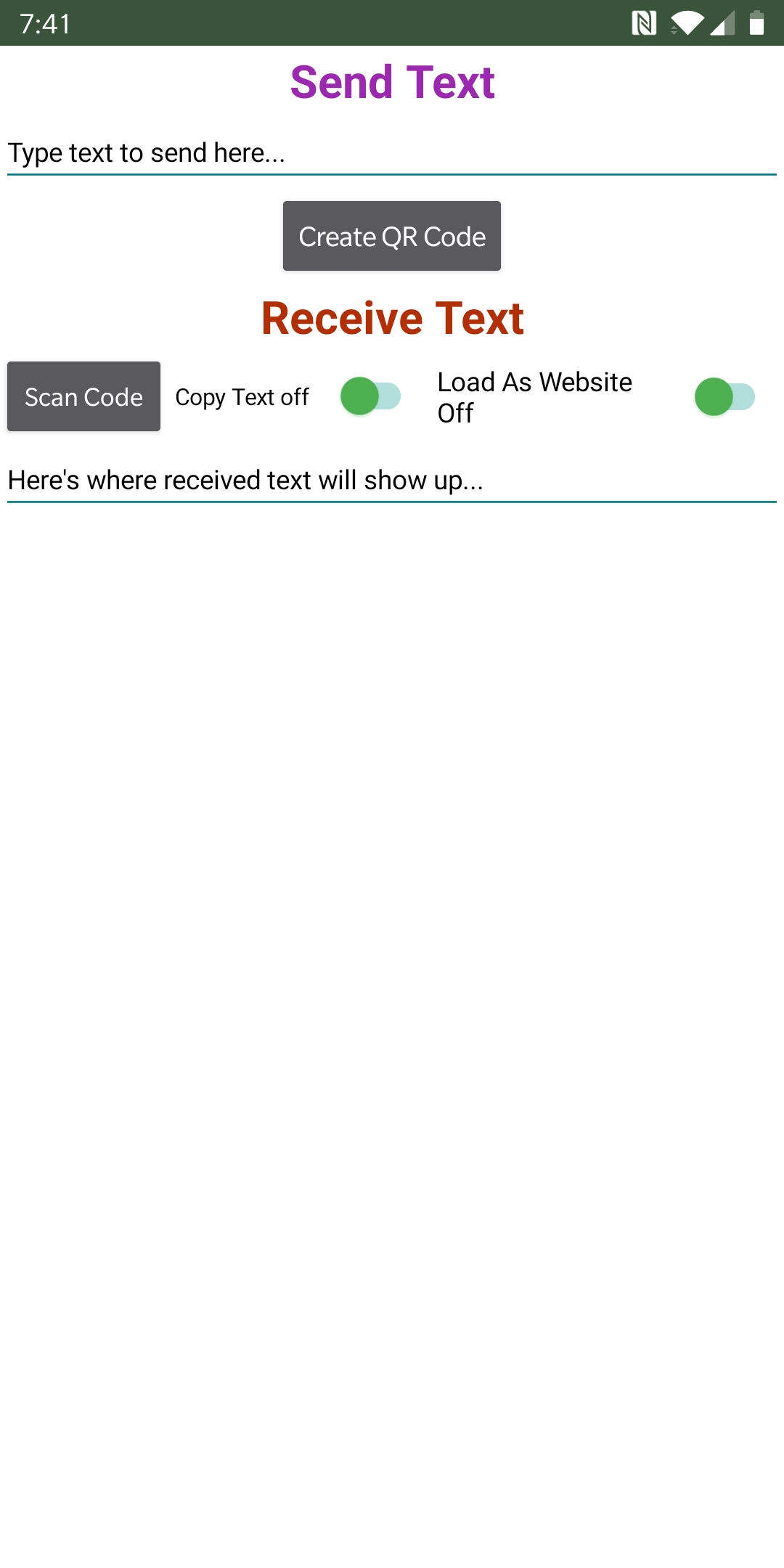Image resolution: width=784 pixels, height=1568 pixels.
Task: Toggle the Load As Website switch
Action: [x=724, y=397]
